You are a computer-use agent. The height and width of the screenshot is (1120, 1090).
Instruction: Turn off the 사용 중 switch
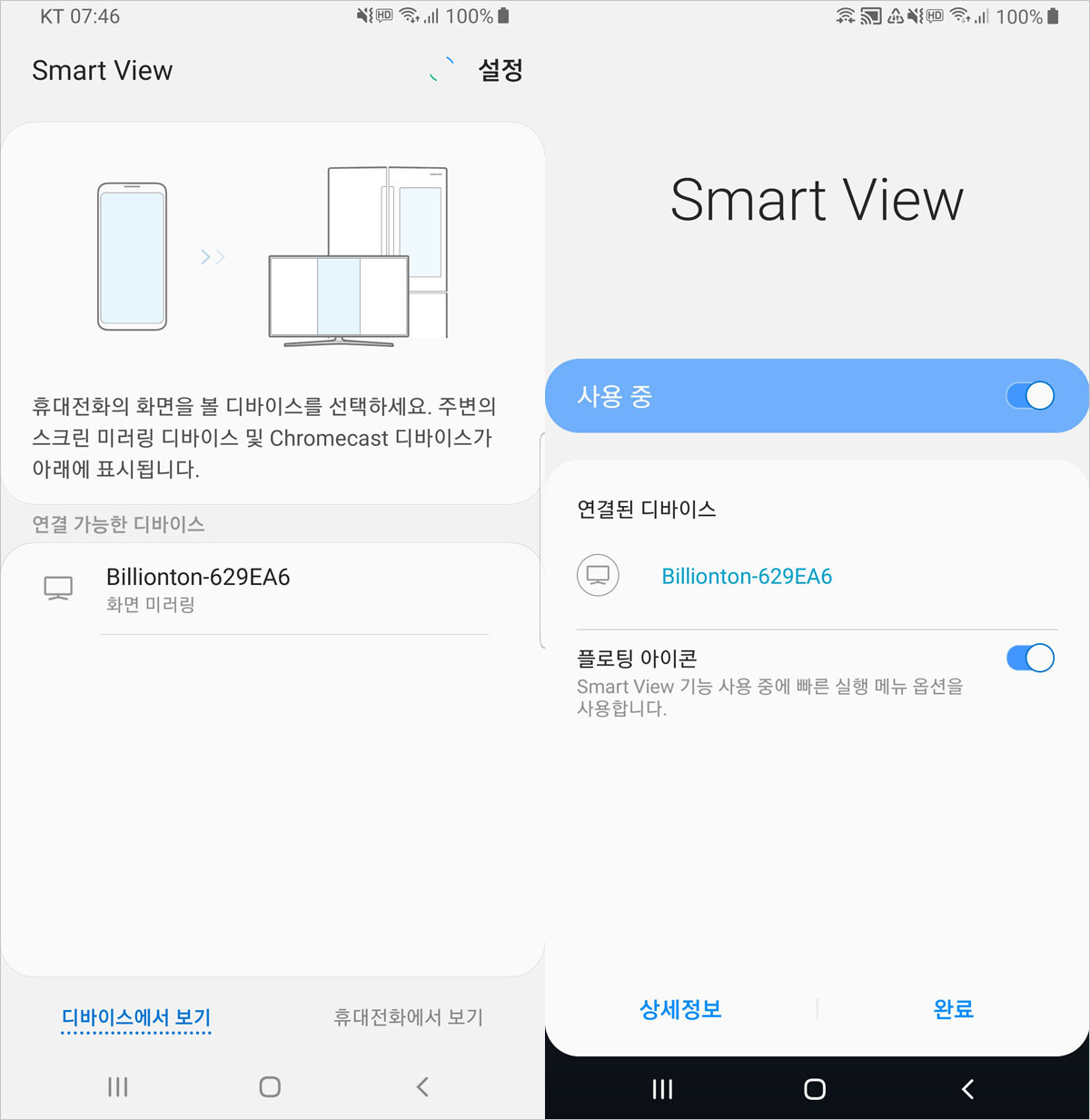(1029, 396)
